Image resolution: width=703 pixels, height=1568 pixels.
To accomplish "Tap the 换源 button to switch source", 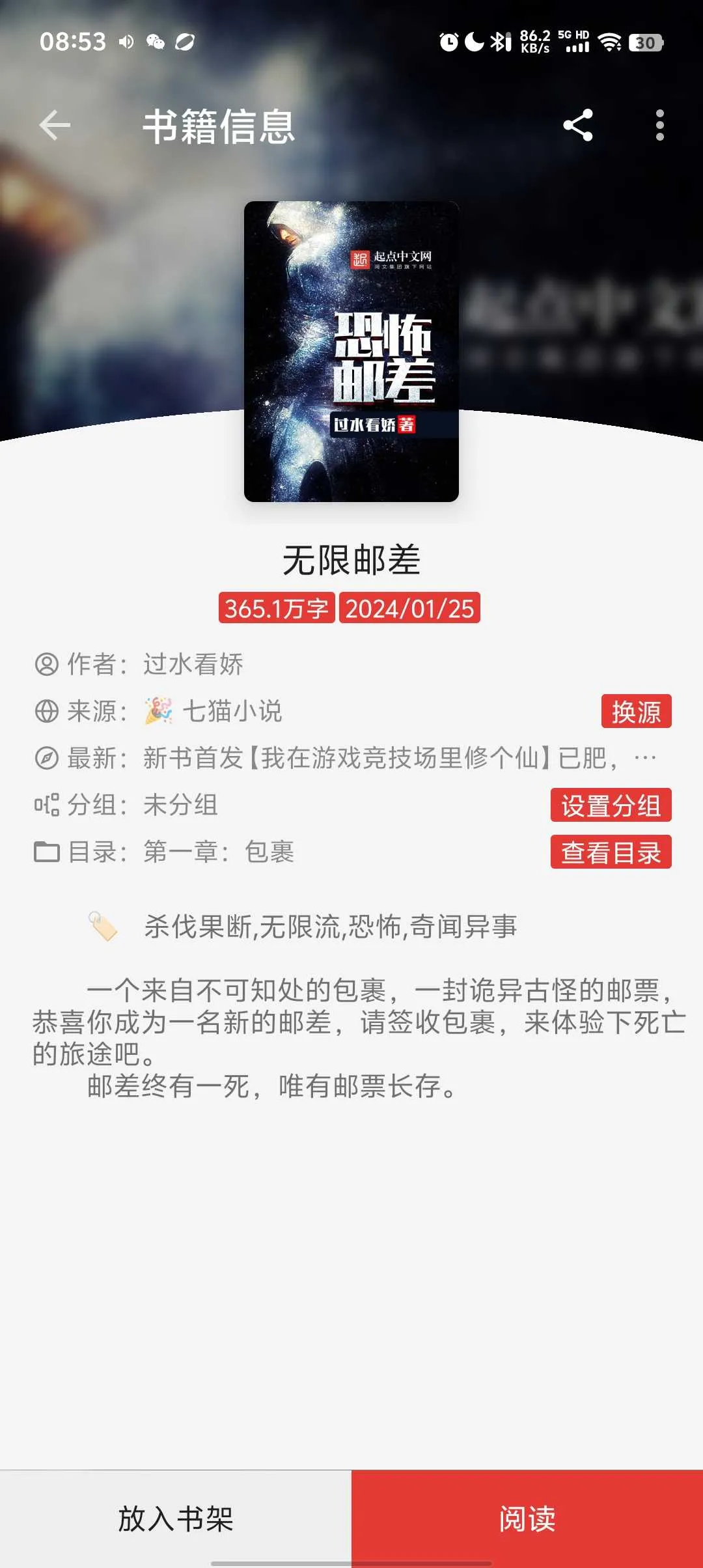I will click(x=636, y=711).
